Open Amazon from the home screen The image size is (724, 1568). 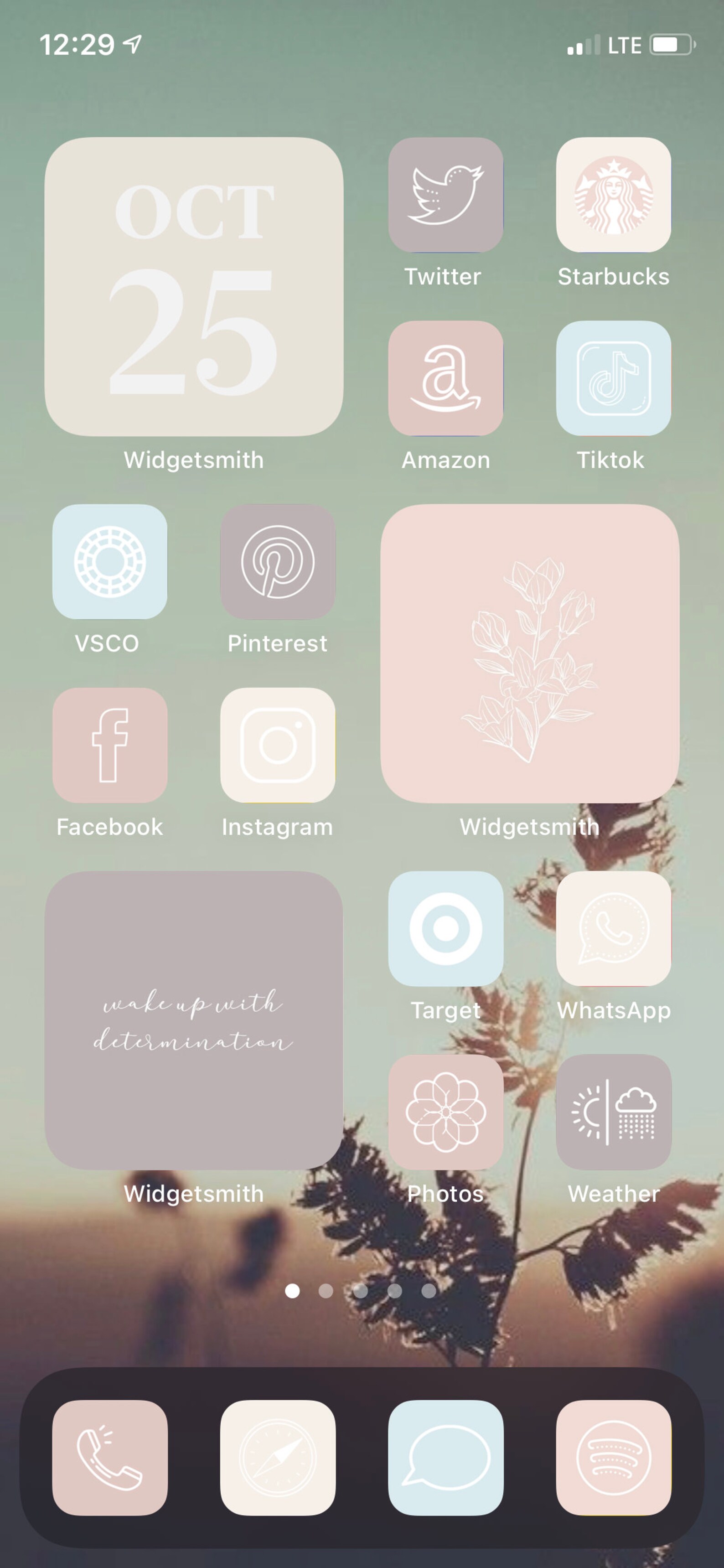[446, 378]
